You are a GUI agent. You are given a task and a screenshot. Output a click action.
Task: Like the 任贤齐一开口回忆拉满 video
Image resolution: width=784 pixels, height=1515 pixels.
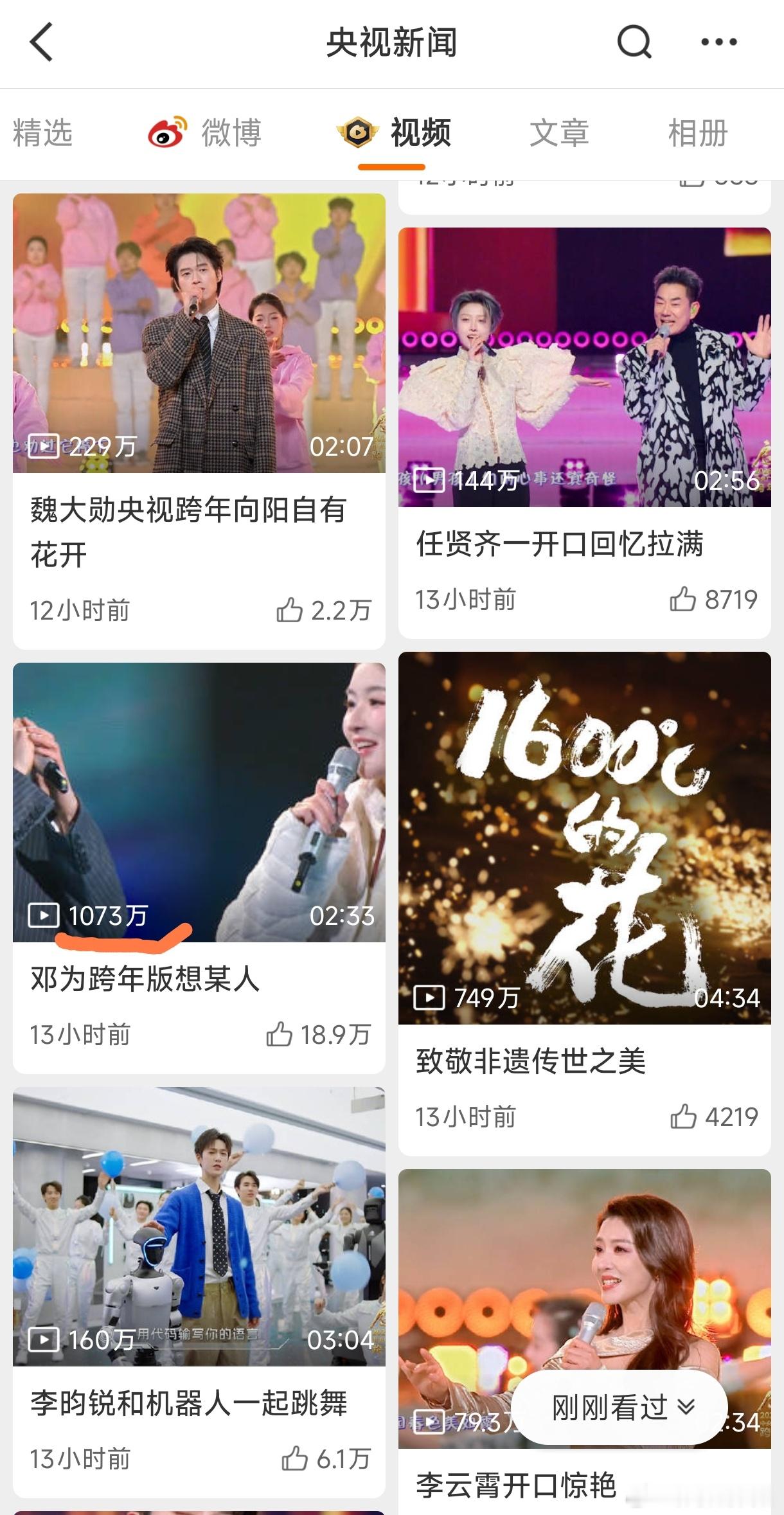tap(682, 599)
